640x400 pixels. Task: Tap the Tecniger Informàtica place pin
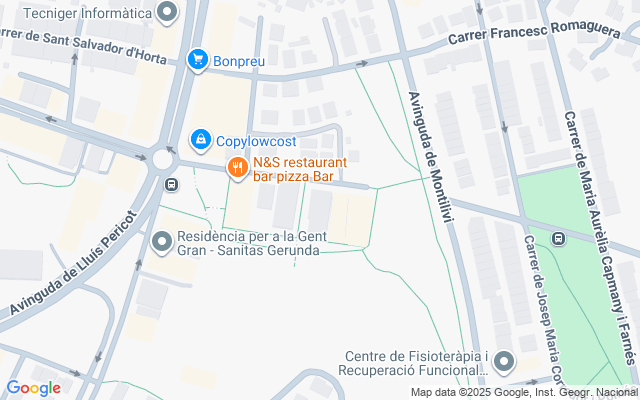[x=166, y=13]
